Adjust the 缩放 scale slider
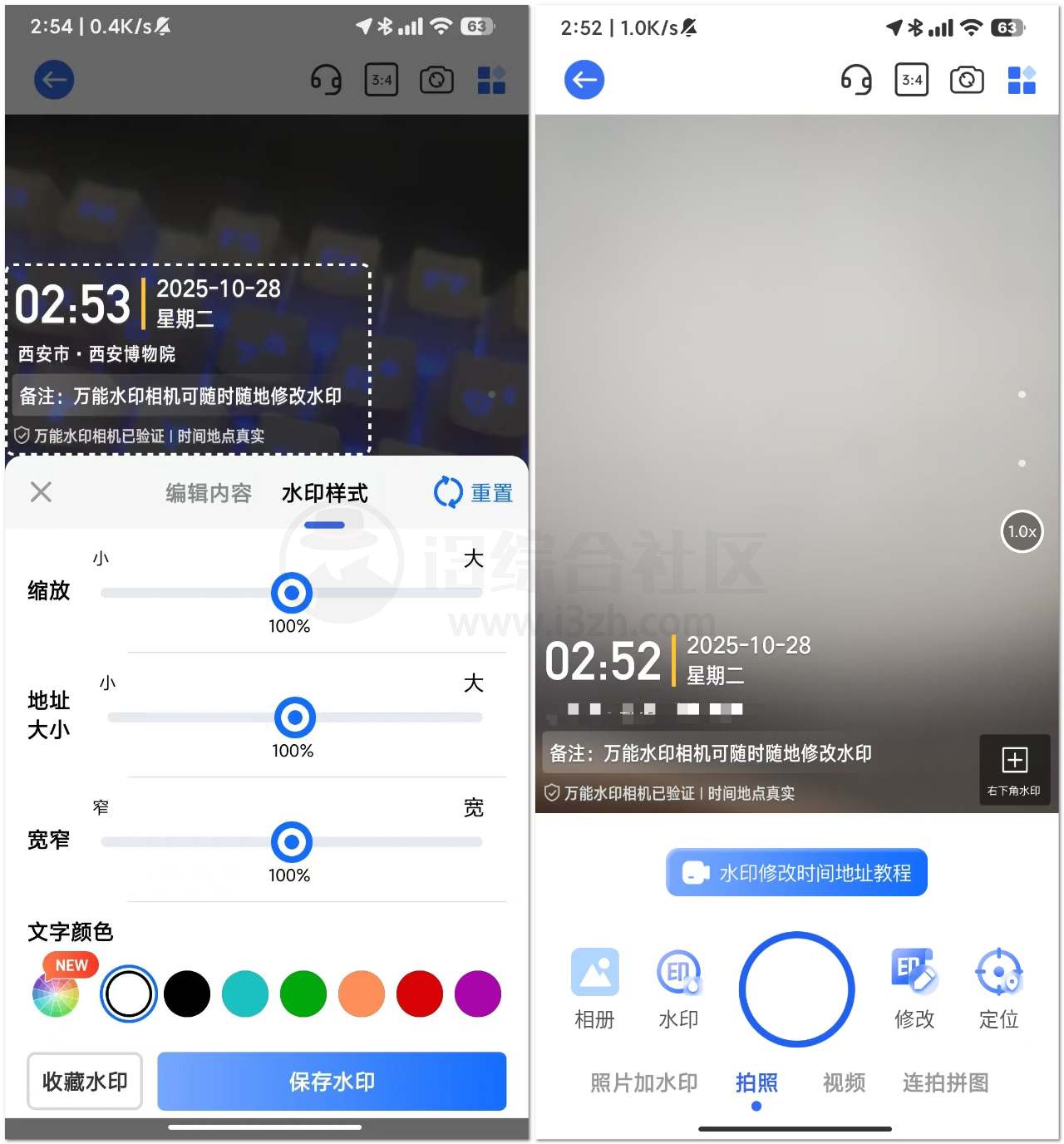Image resolution: width=1064 pixels, height=1144 pixels. coord(291,593)
